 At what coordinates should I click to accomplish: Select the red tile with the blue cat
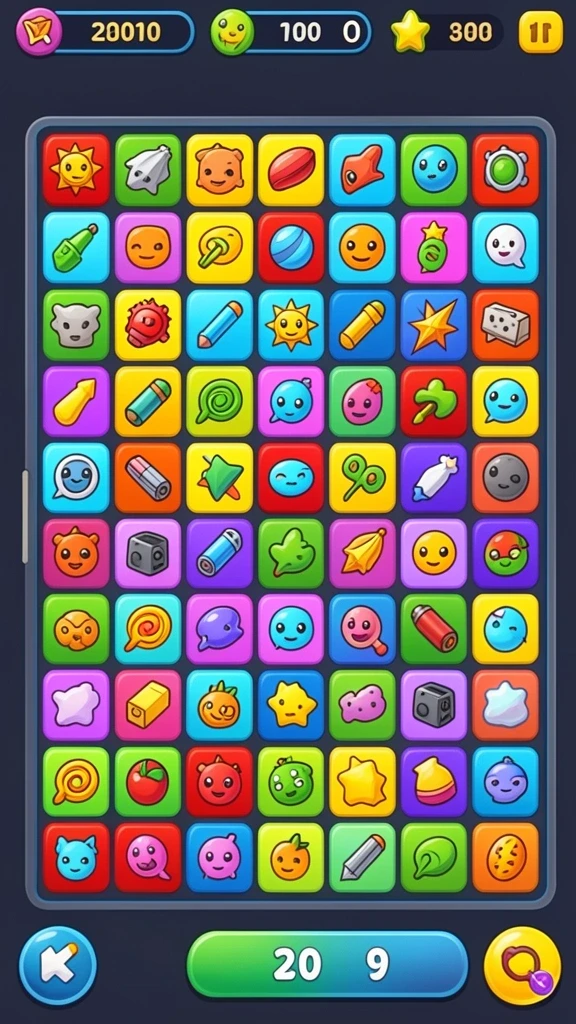pos(76,857)
